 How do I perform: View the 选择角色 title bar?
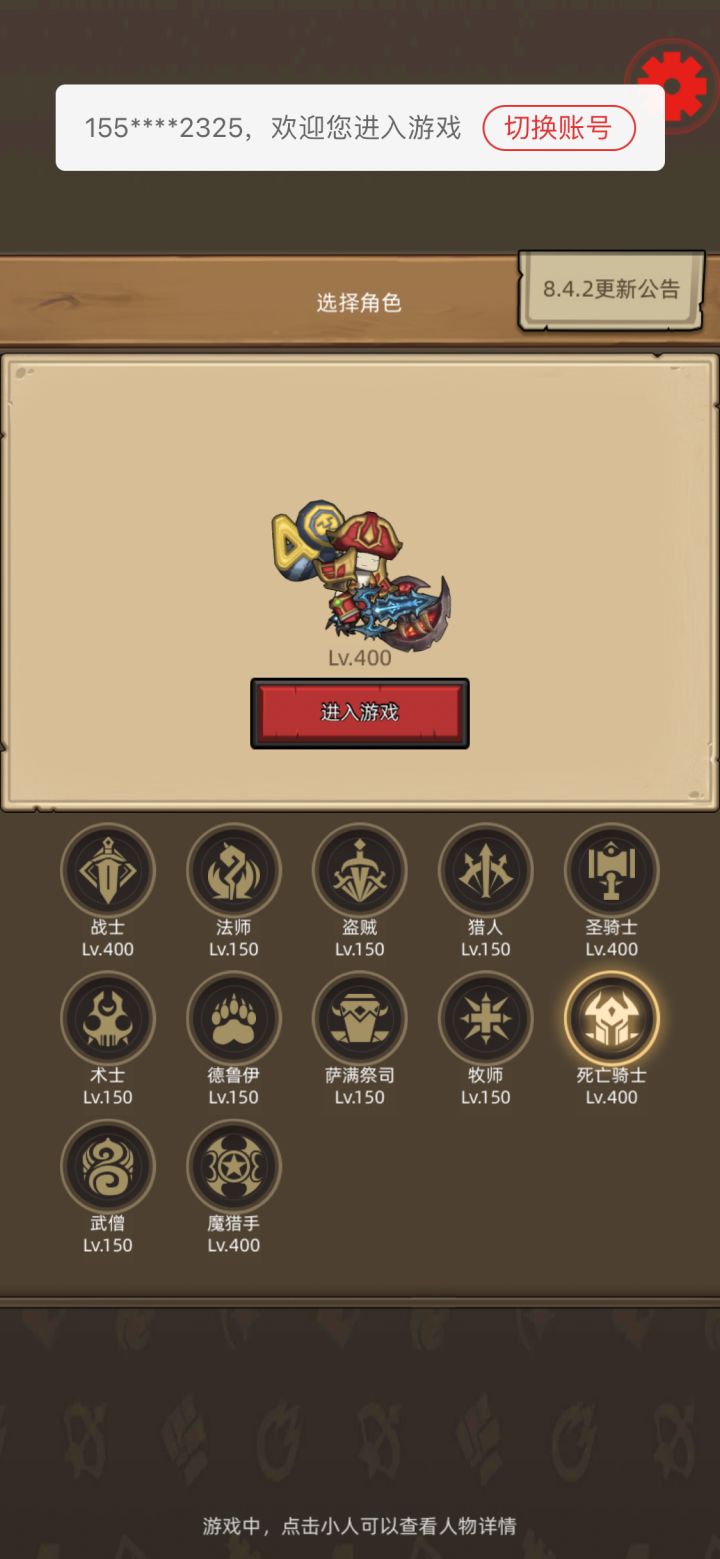(360, 302)
